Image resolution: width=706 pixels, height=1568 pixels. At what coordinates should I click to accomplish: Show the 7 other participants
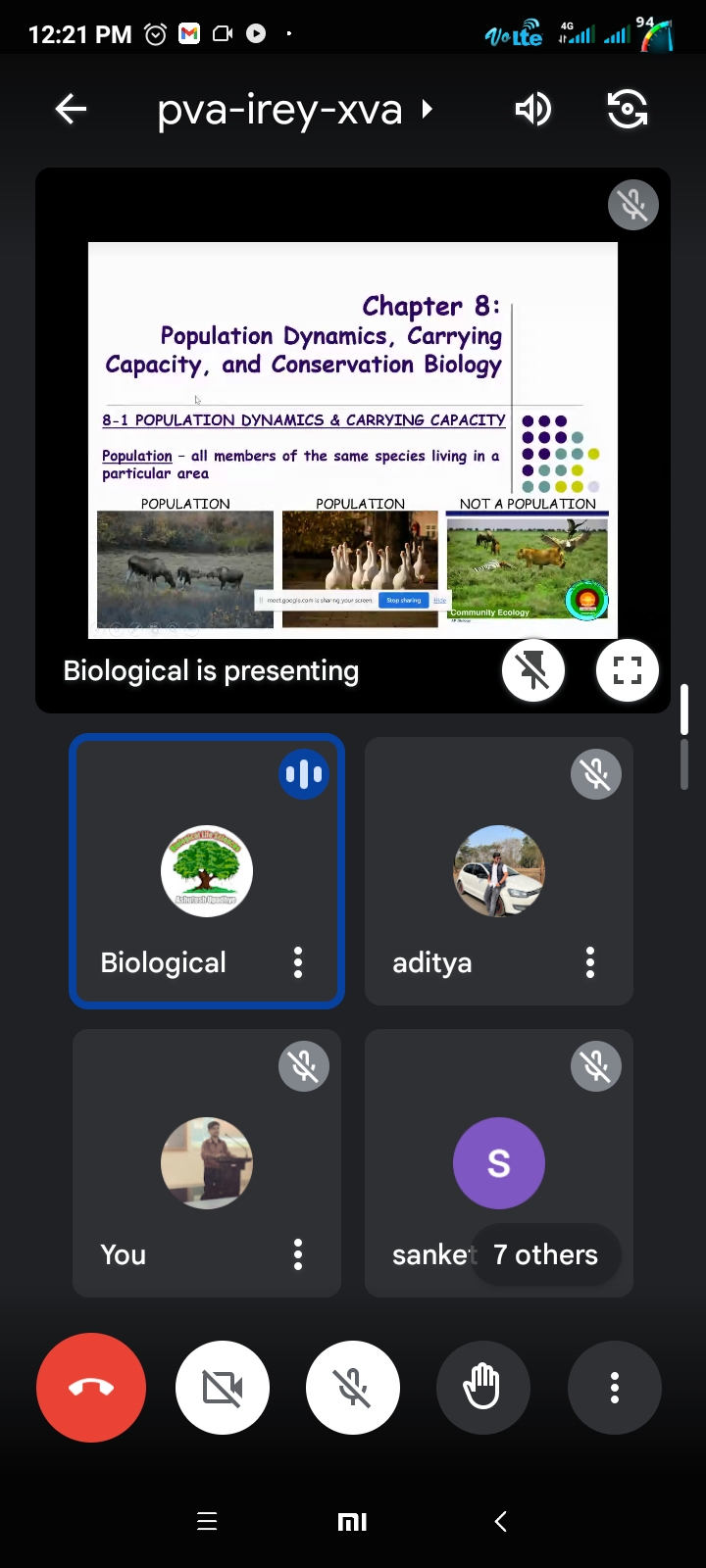tap(545, 1254)
